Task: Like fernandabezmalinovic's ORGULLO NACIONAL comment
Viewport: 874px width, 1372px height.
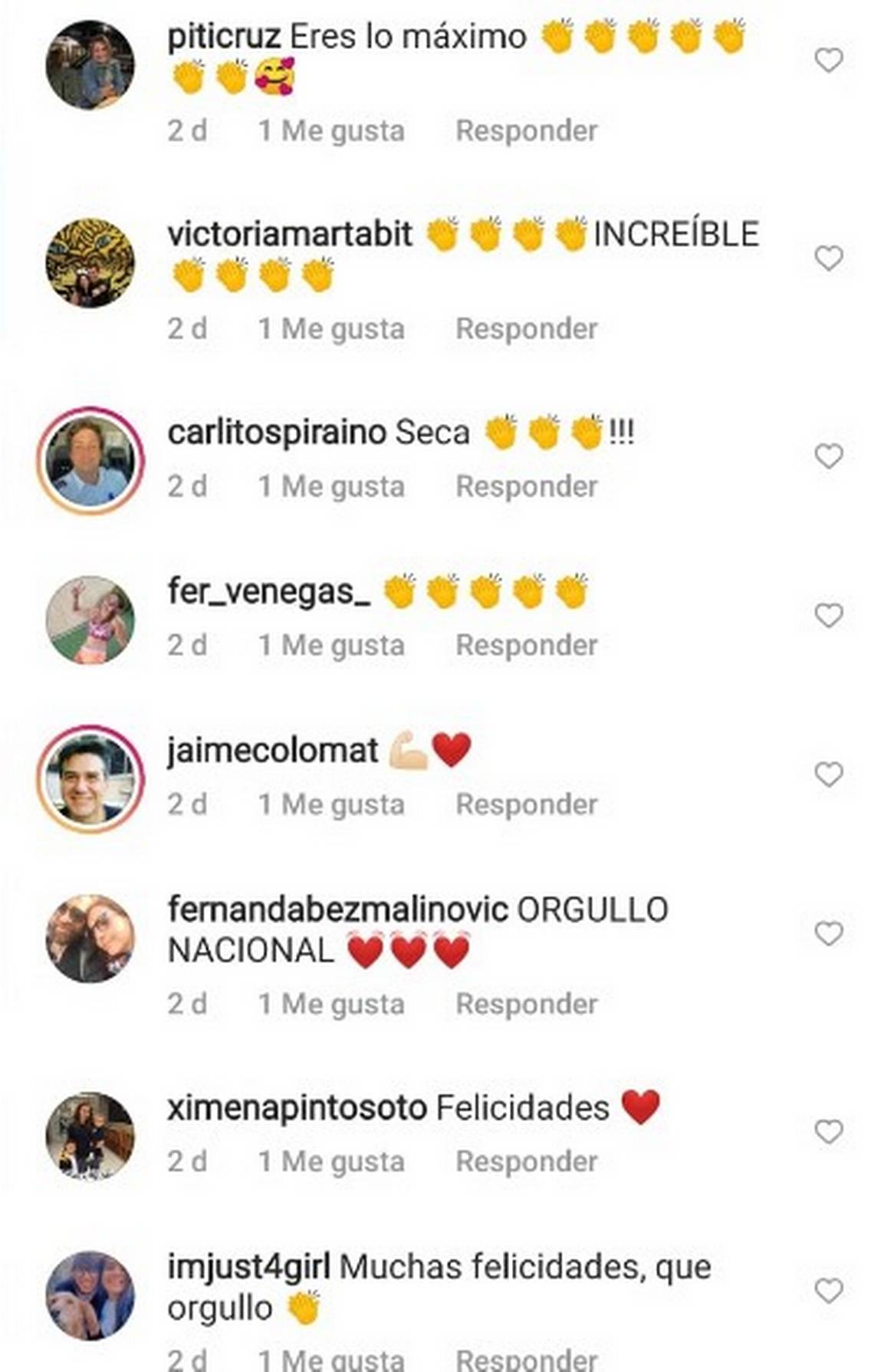Action: [828, 933]
